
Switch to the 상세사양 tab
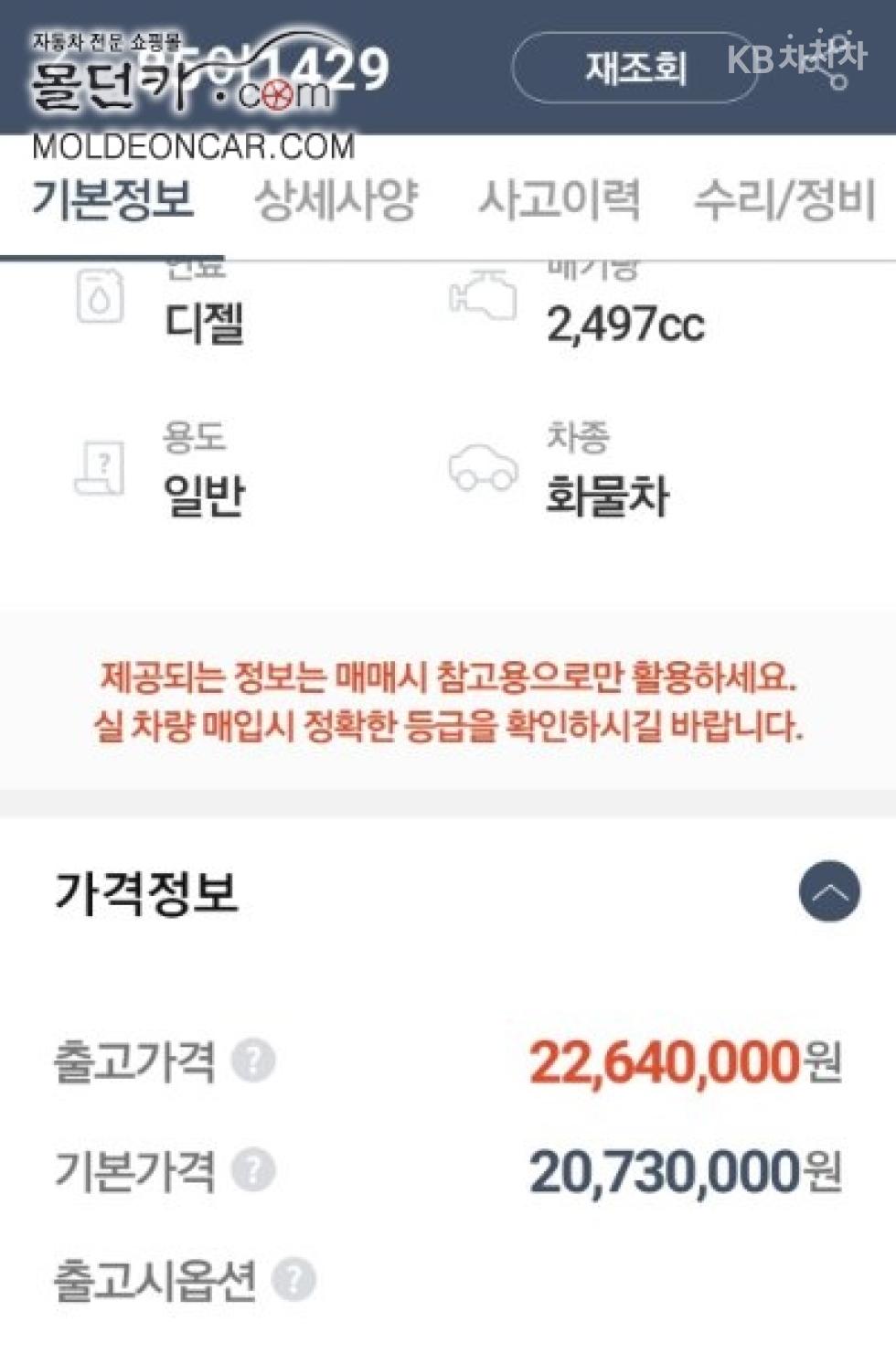point(336,198)
